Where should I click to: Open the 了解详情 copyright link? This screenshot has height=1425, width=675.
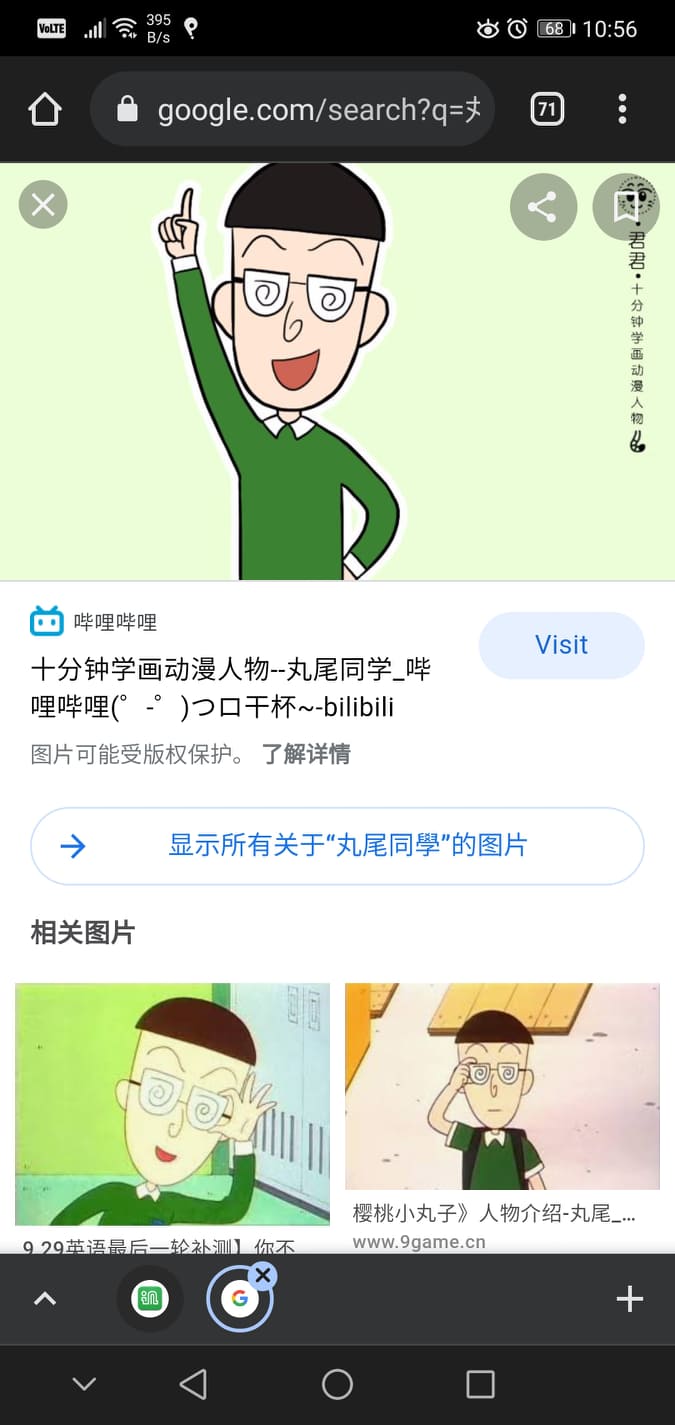306,754
